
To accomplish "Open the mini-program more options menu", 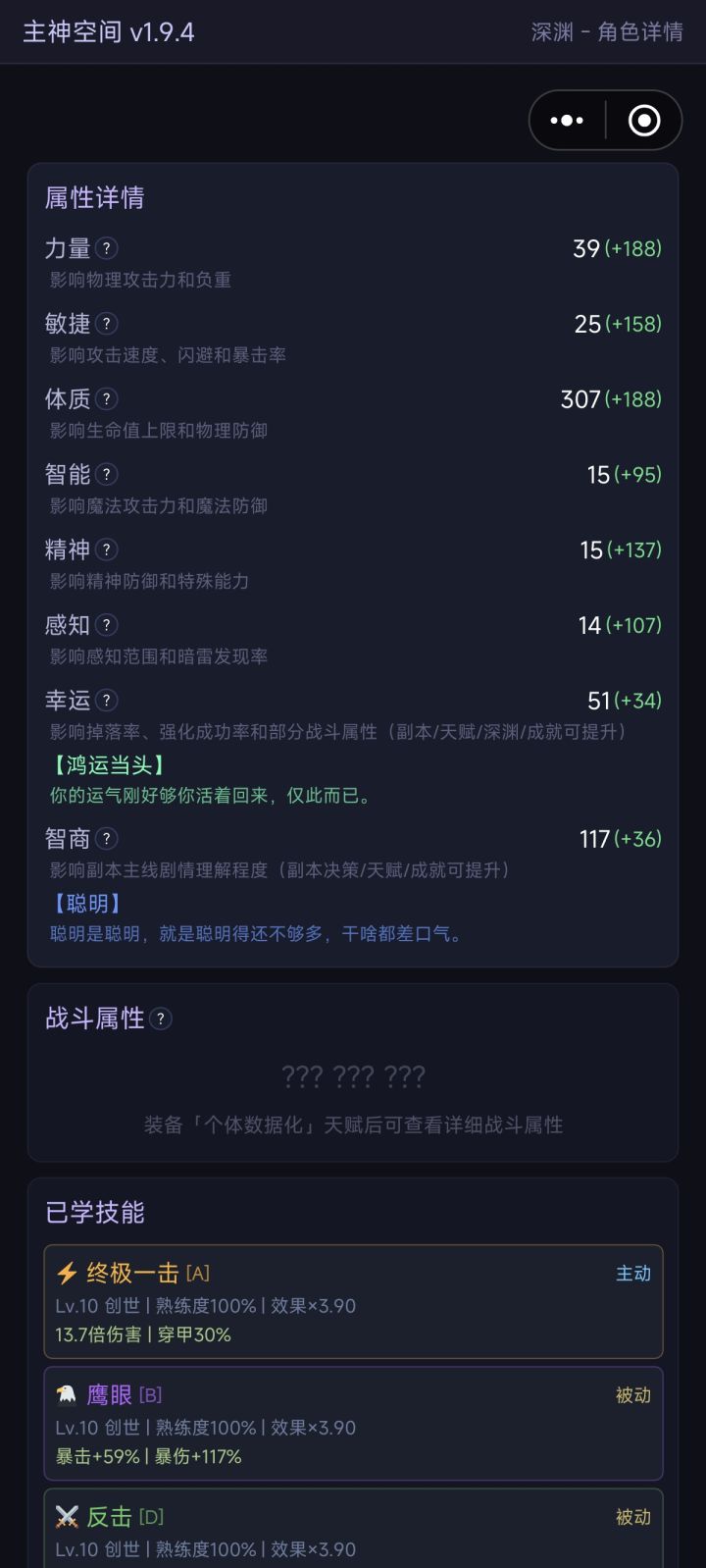I will click(566, 120).
